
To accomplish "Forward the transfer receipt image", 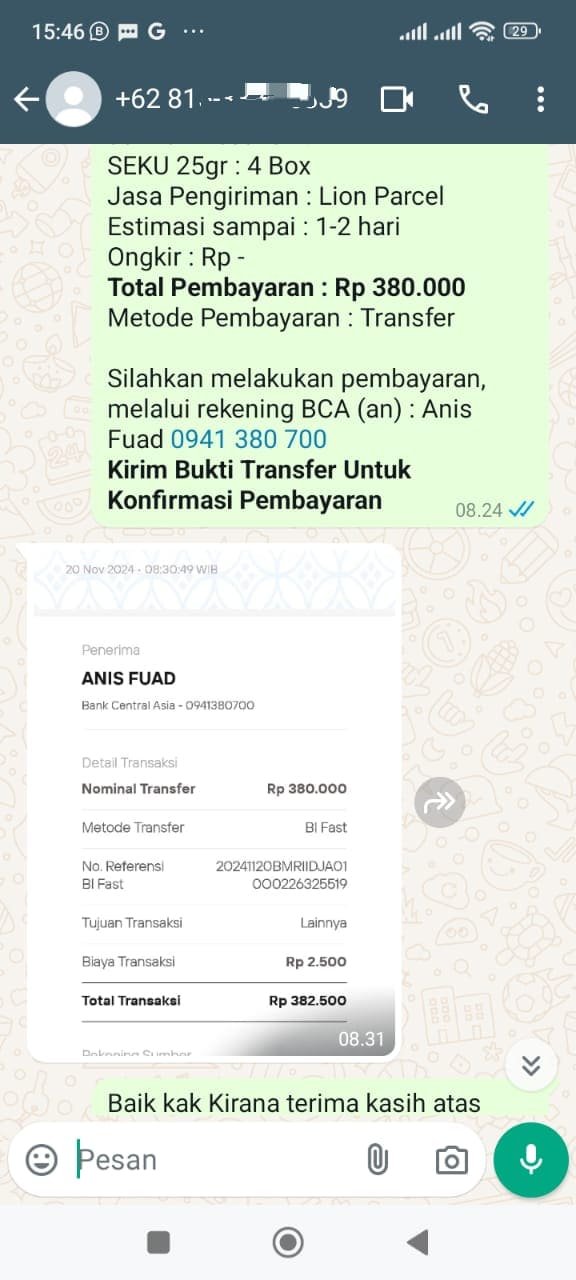I will click(x=440, y=802).
